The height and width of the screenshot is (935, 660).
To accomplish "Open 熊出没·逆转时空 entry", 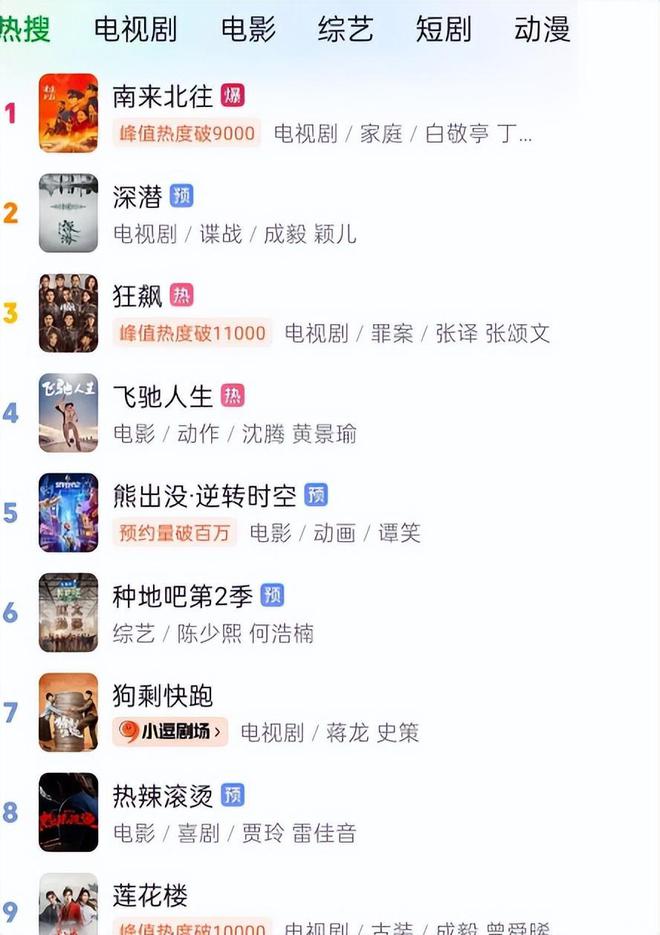I will (205, 496).
